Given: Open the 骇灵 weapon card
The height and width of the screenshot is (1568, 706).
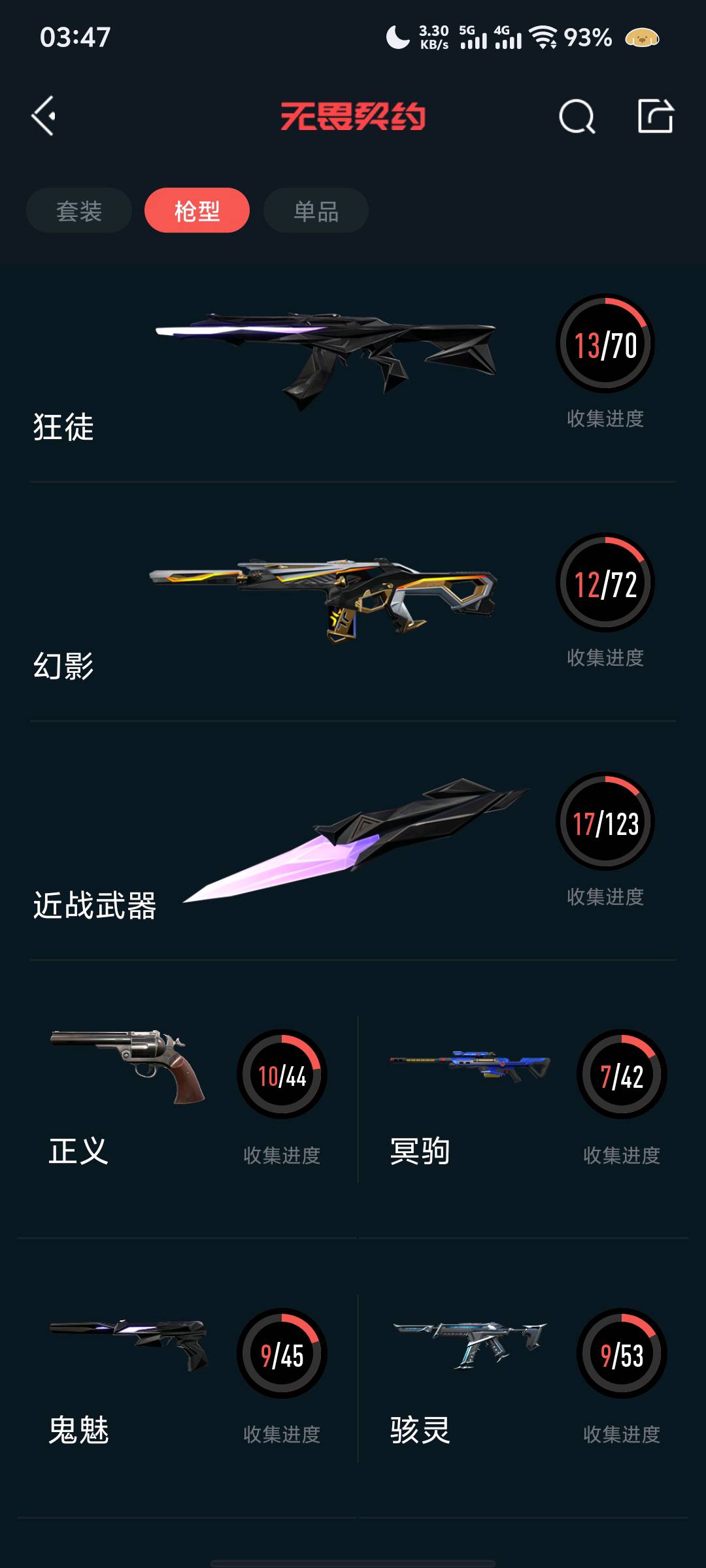Looking at the screenshot, I should [524, 1377].
